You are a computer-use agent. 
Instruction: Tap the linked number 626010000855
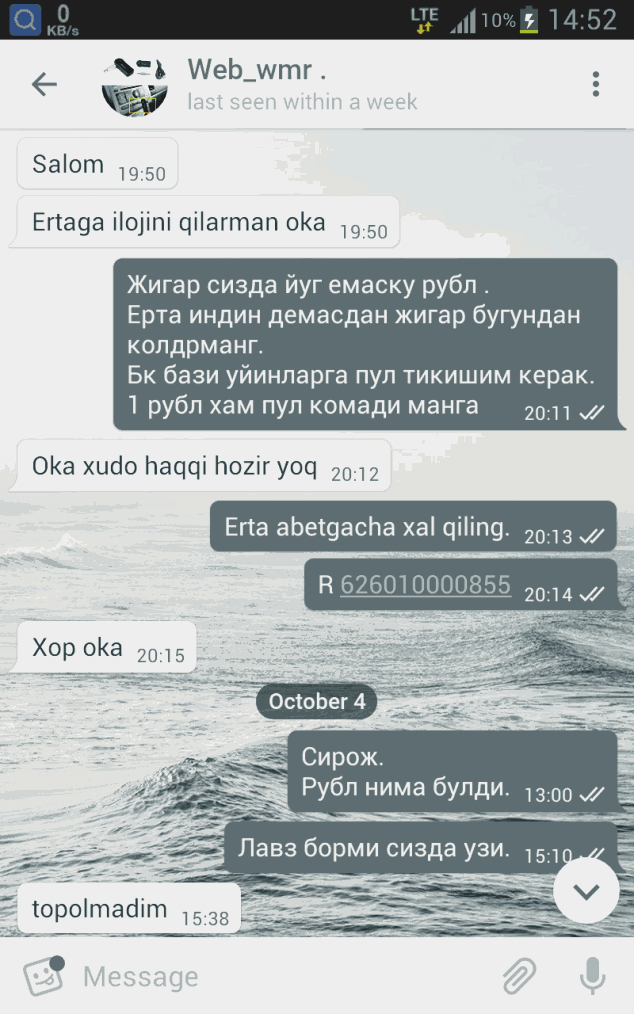(425, 585)
